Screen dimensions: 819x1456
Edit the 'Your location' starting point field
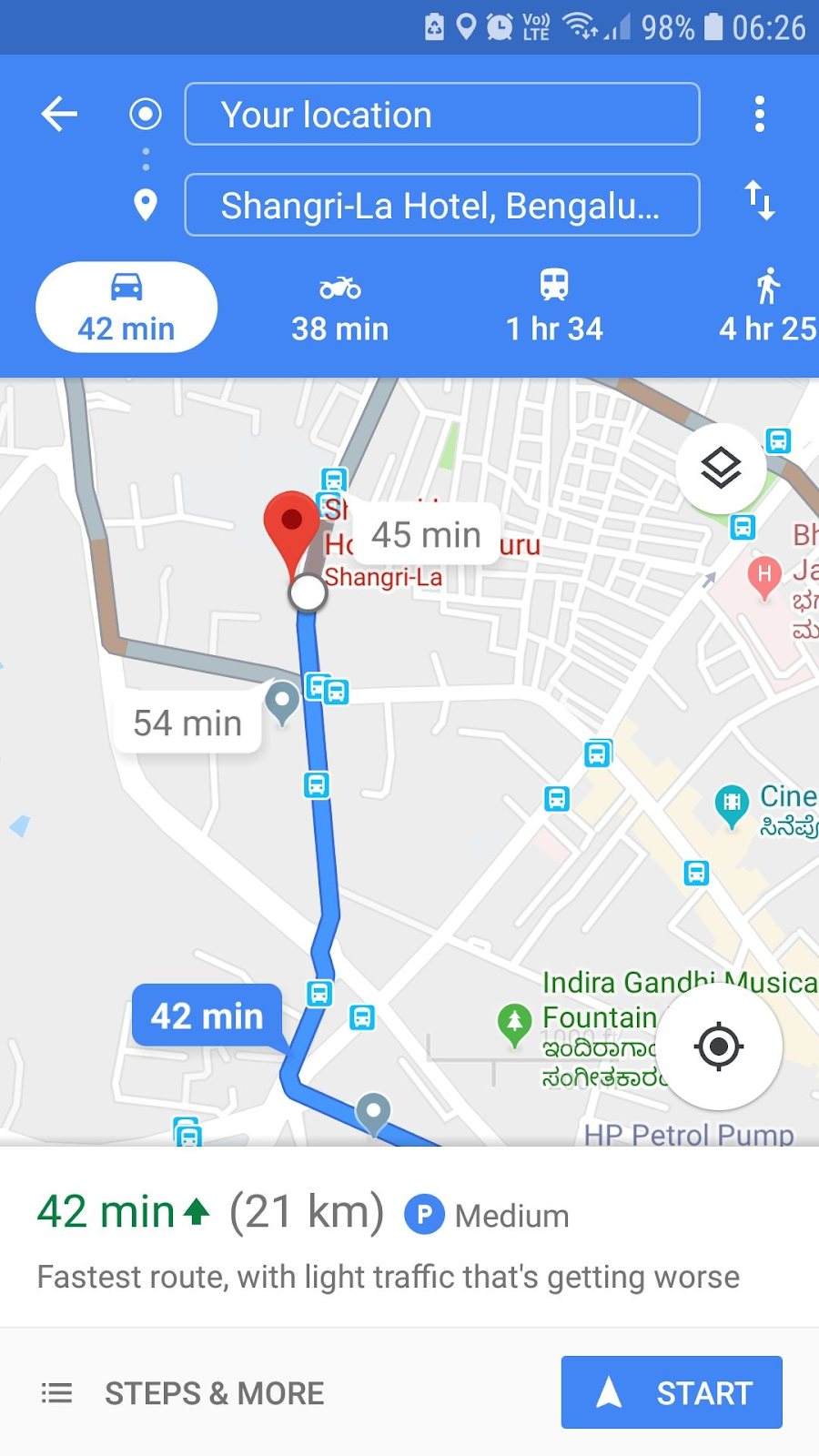[x=442, y=115]
